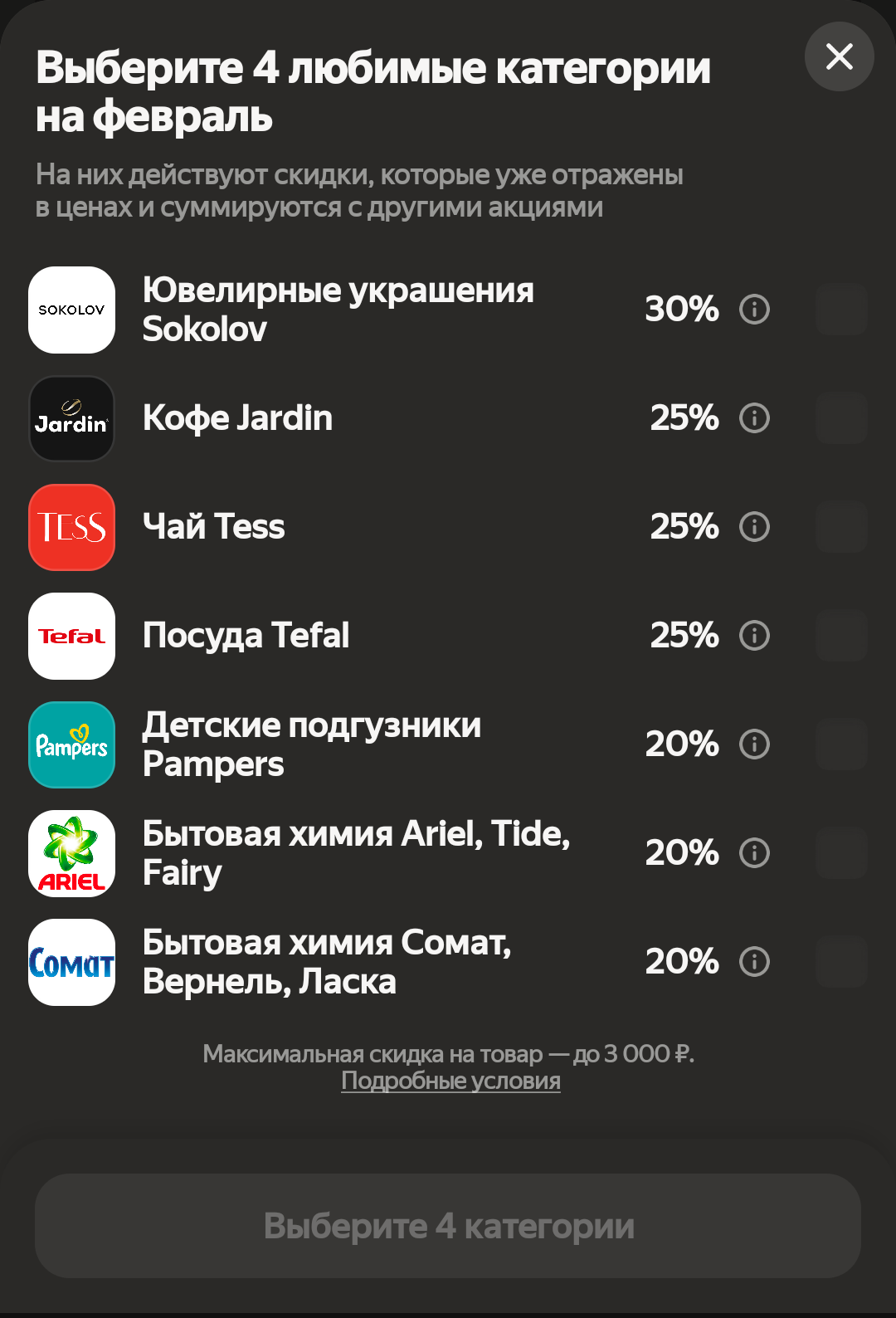The height and width of the screenshot is (1318, 896).
Task: Tap info icon for Посуда Tefal
Action: [754, 636]
